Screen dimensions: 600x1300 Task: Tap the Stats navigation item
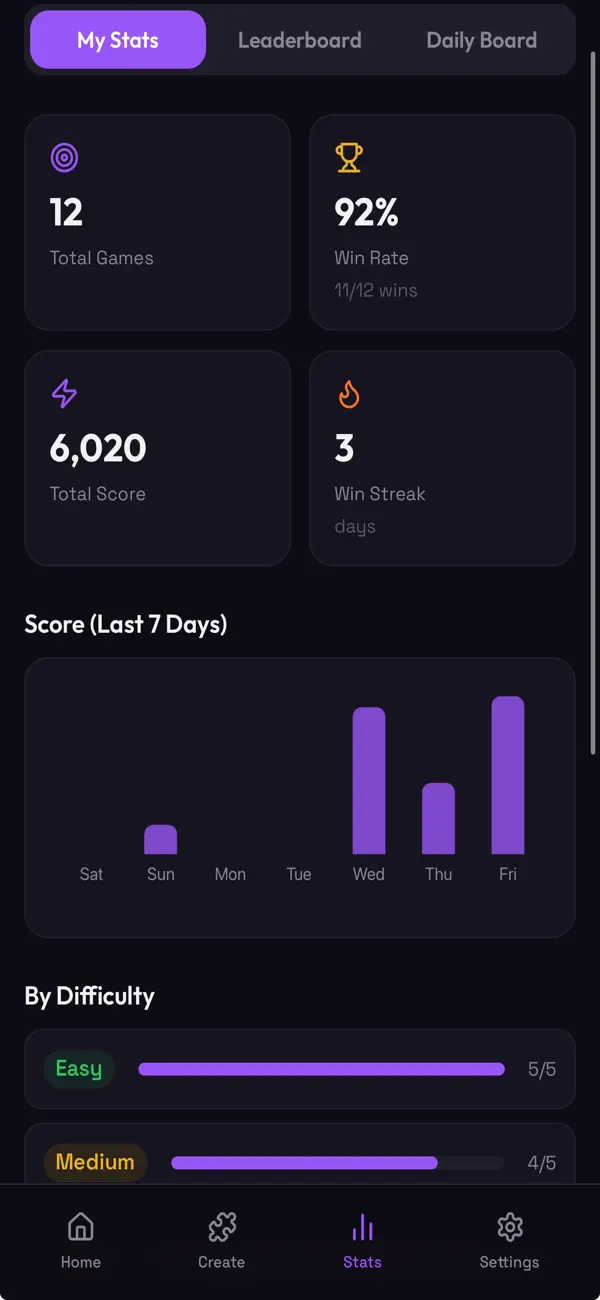click(362, 1241)
